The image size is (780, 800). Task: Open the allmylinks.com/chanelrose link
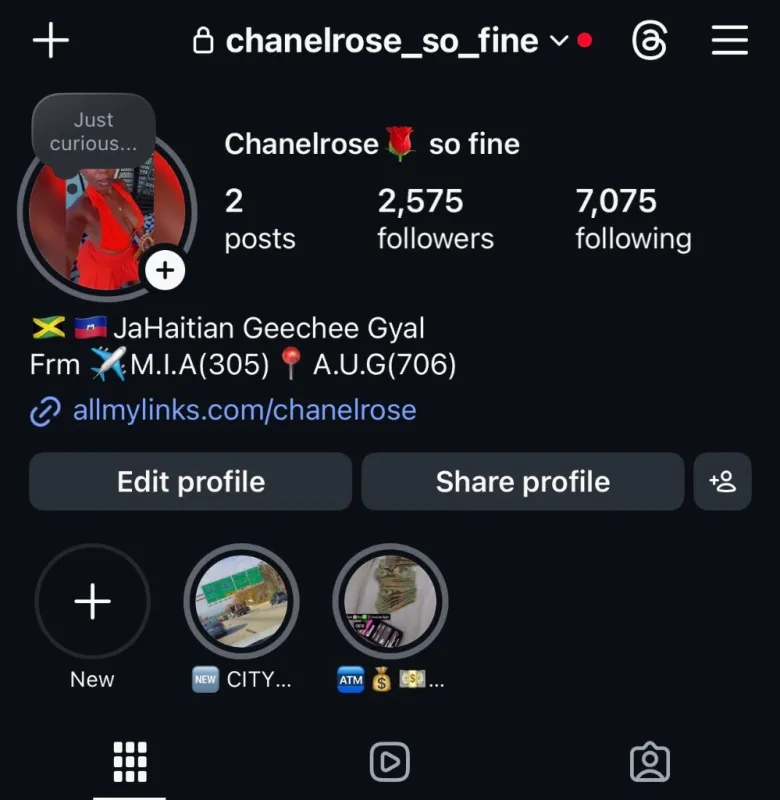pyautogui.click(x=244, y=410)
